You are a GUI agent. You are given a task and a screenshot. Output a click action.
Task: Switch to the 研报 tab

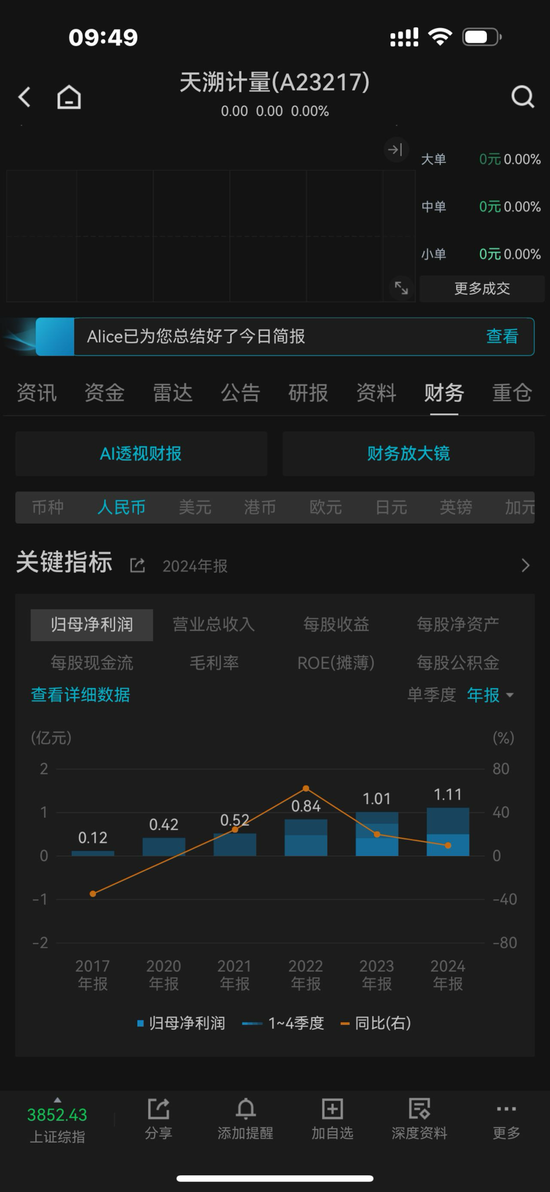308,393
